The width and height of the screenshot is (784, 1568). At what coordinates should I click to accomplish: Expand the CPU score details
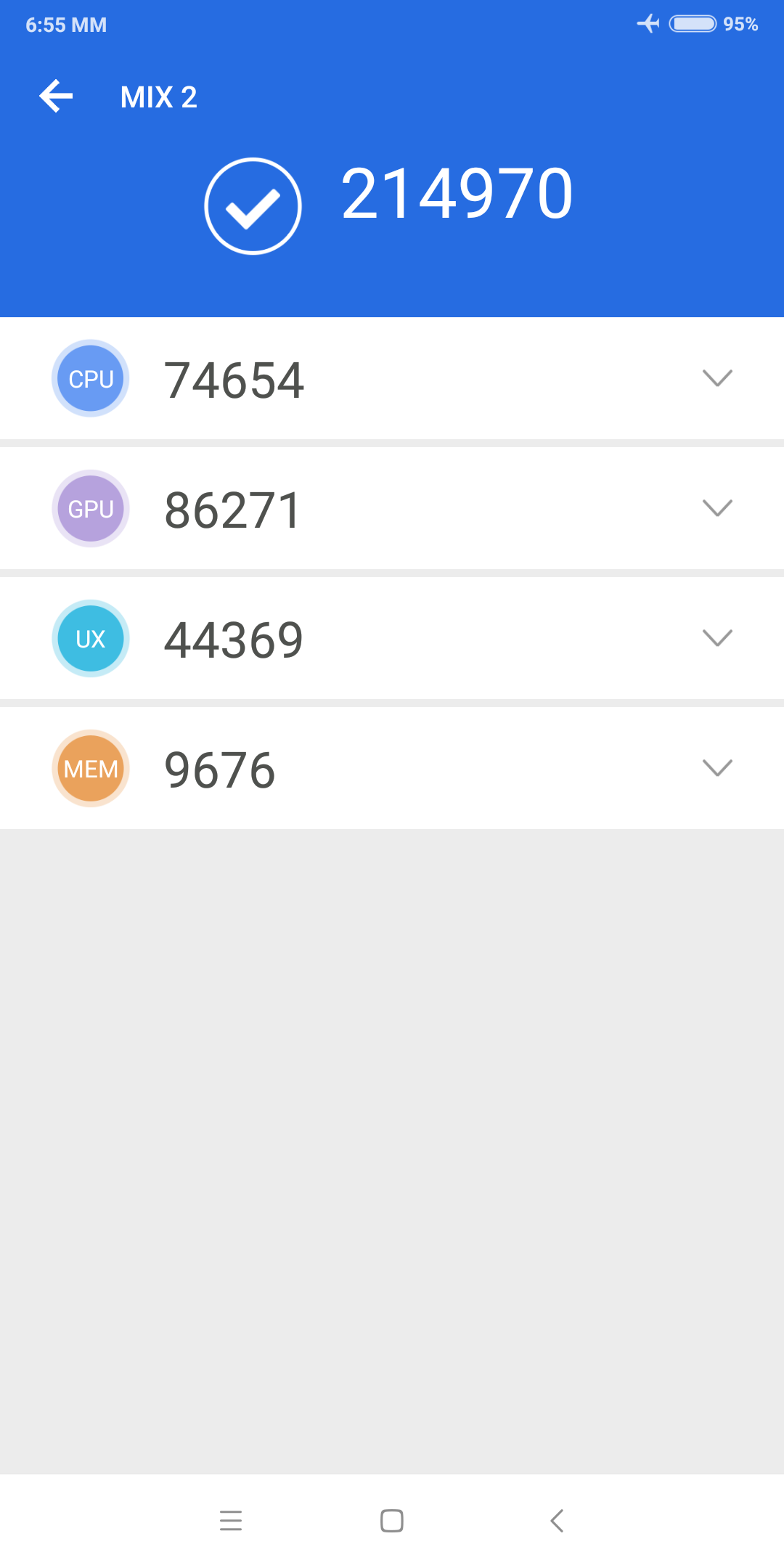pos(717,378)
